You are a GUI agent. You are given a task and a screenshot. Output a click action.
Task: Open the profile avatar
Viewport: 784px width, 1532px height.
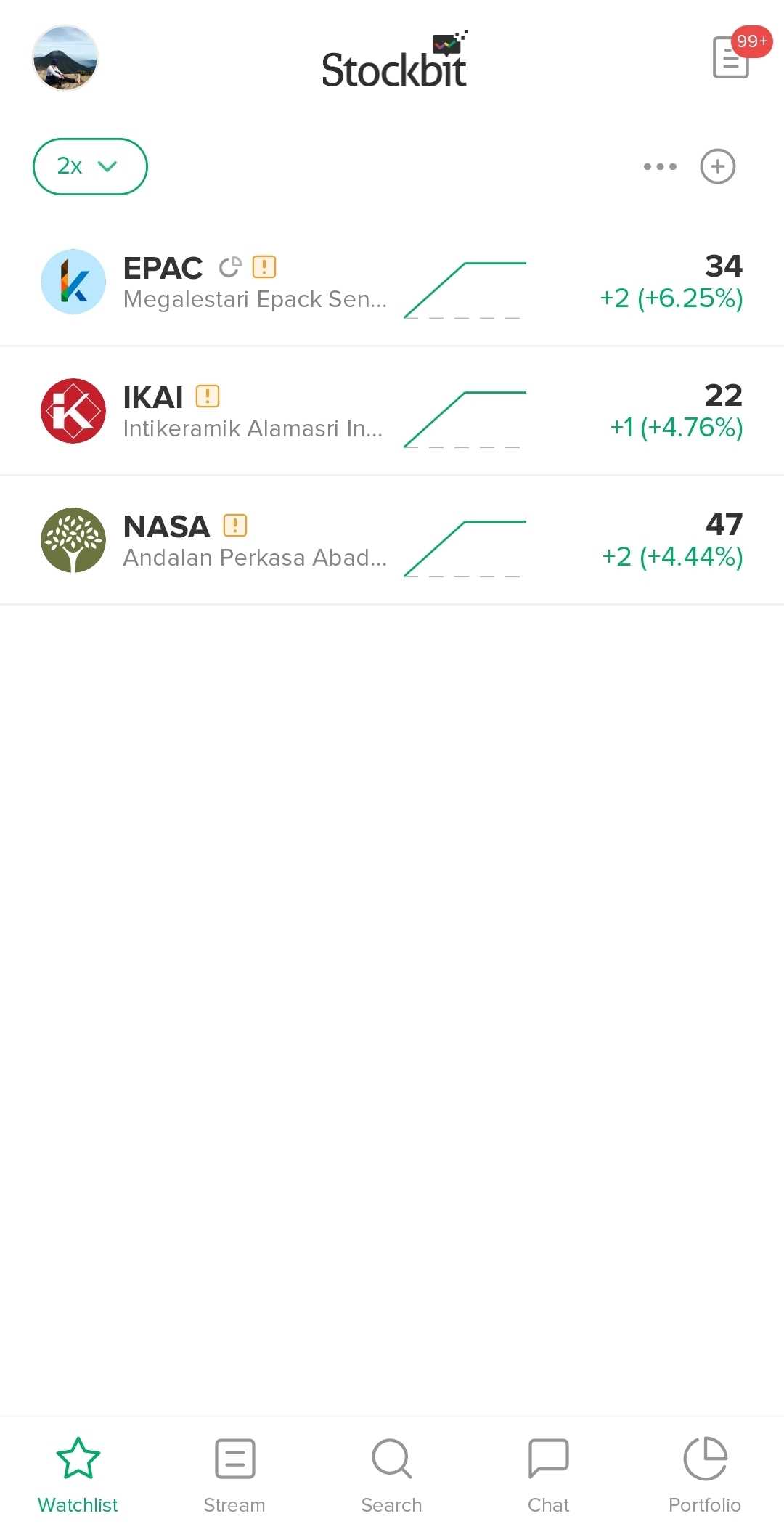click(65, 58)
